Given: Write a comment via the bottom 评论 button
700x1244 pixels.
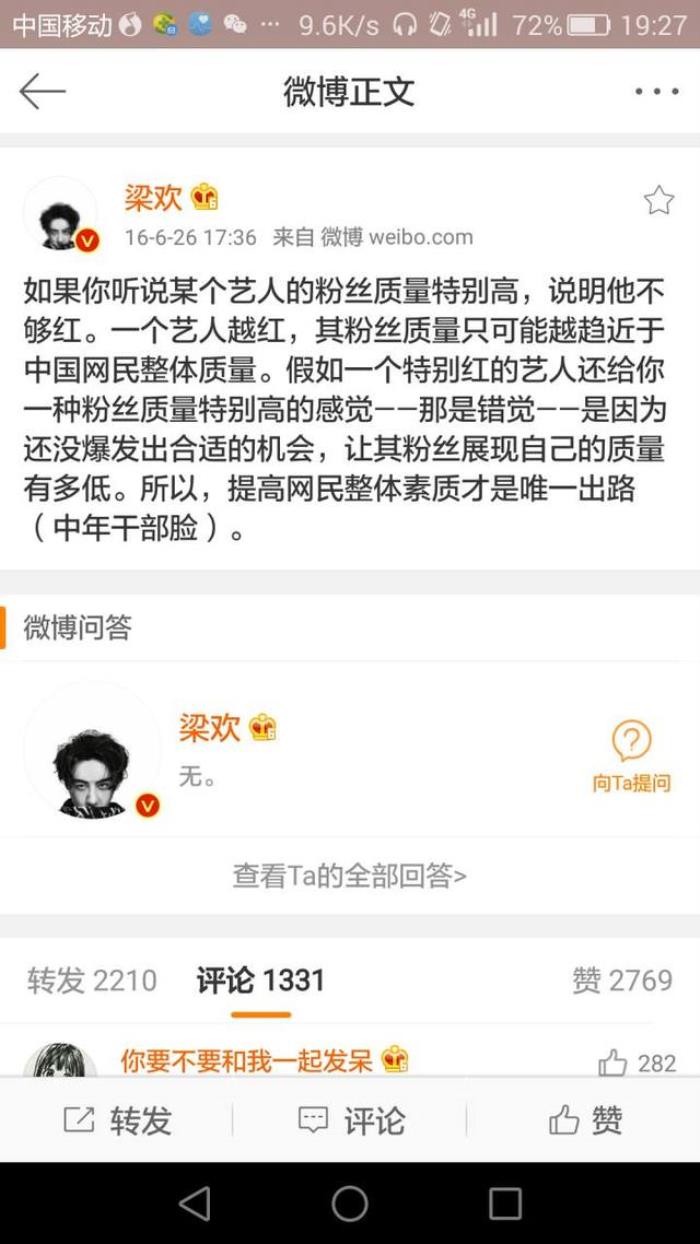Looking at the screenshot, I should (350, 1120).
